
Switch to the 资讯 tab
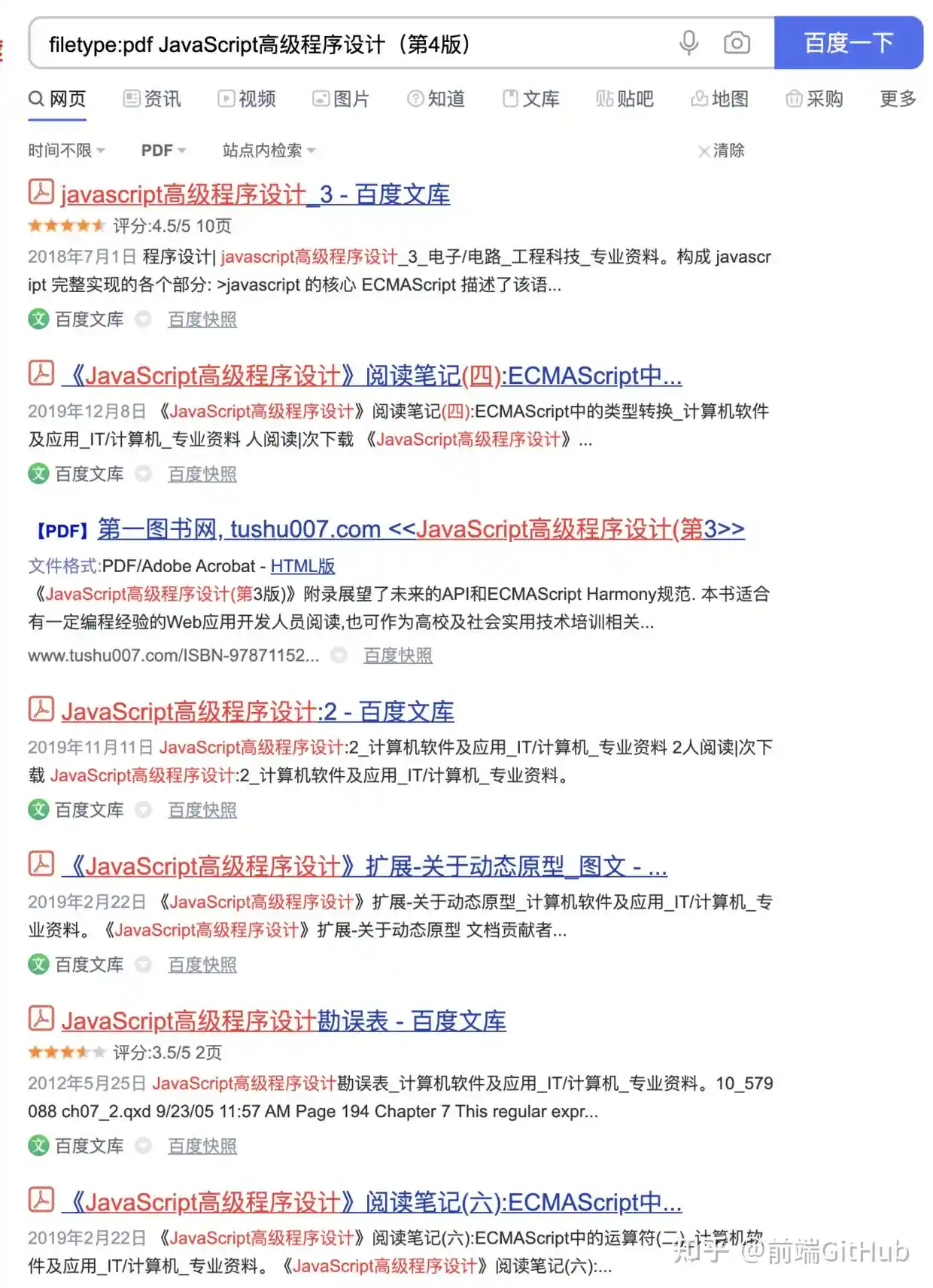pyautogui.click(x=153, y=99)
